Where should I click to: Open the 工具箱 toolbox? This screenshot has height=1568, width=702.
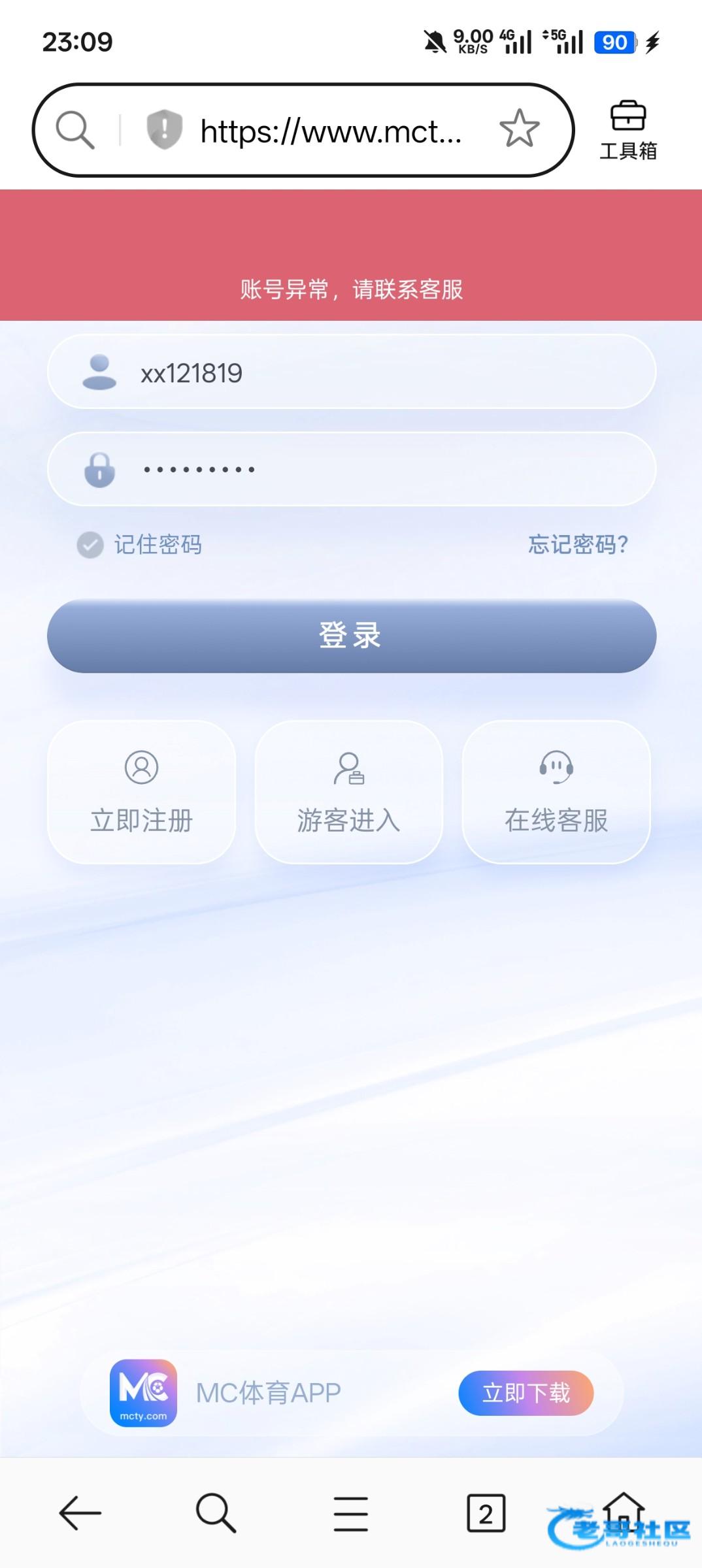628,131
